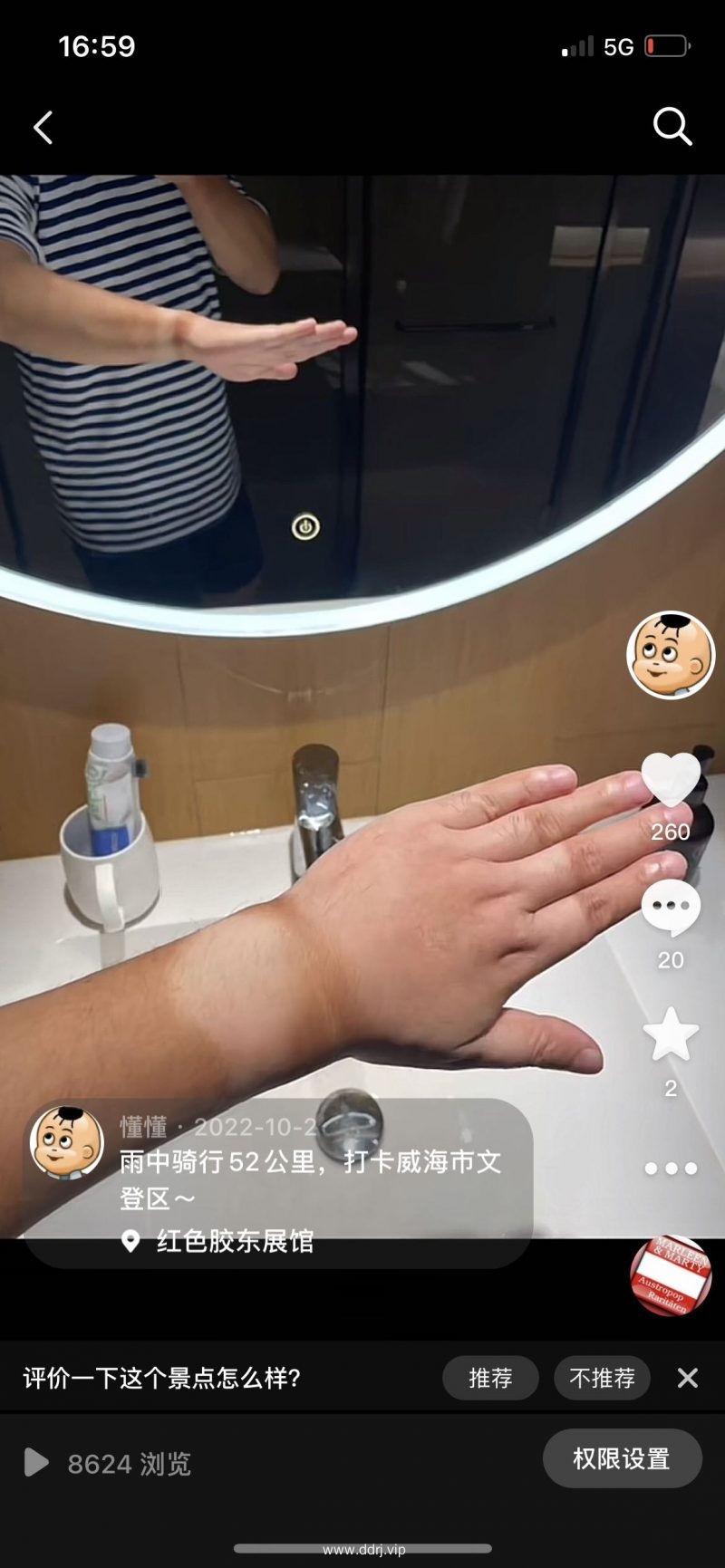Like the video with the heart icon
The height and width of the screenshot is (1568, 725).
671,781
